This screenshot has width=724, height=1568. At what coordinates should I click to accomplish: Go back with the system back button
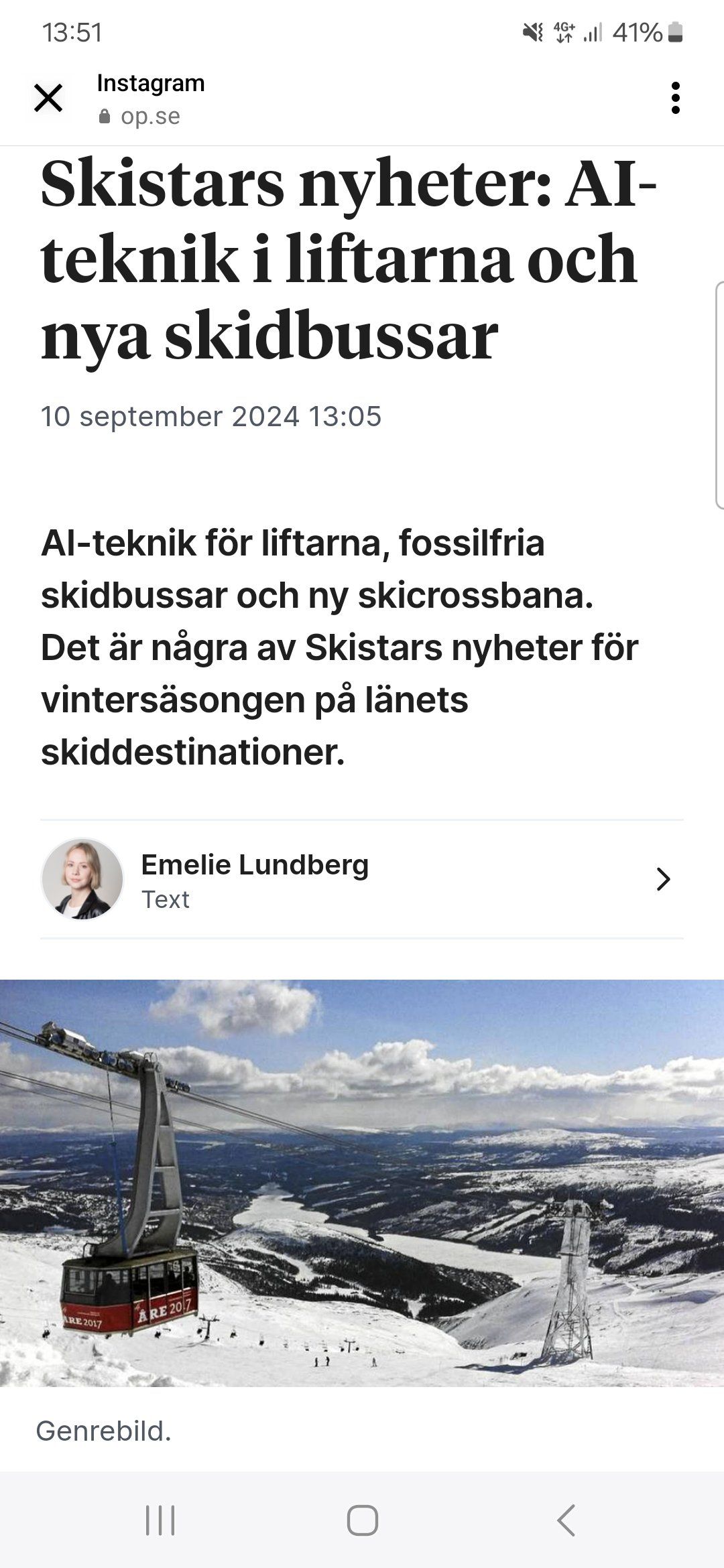[x=566, y=1520]
